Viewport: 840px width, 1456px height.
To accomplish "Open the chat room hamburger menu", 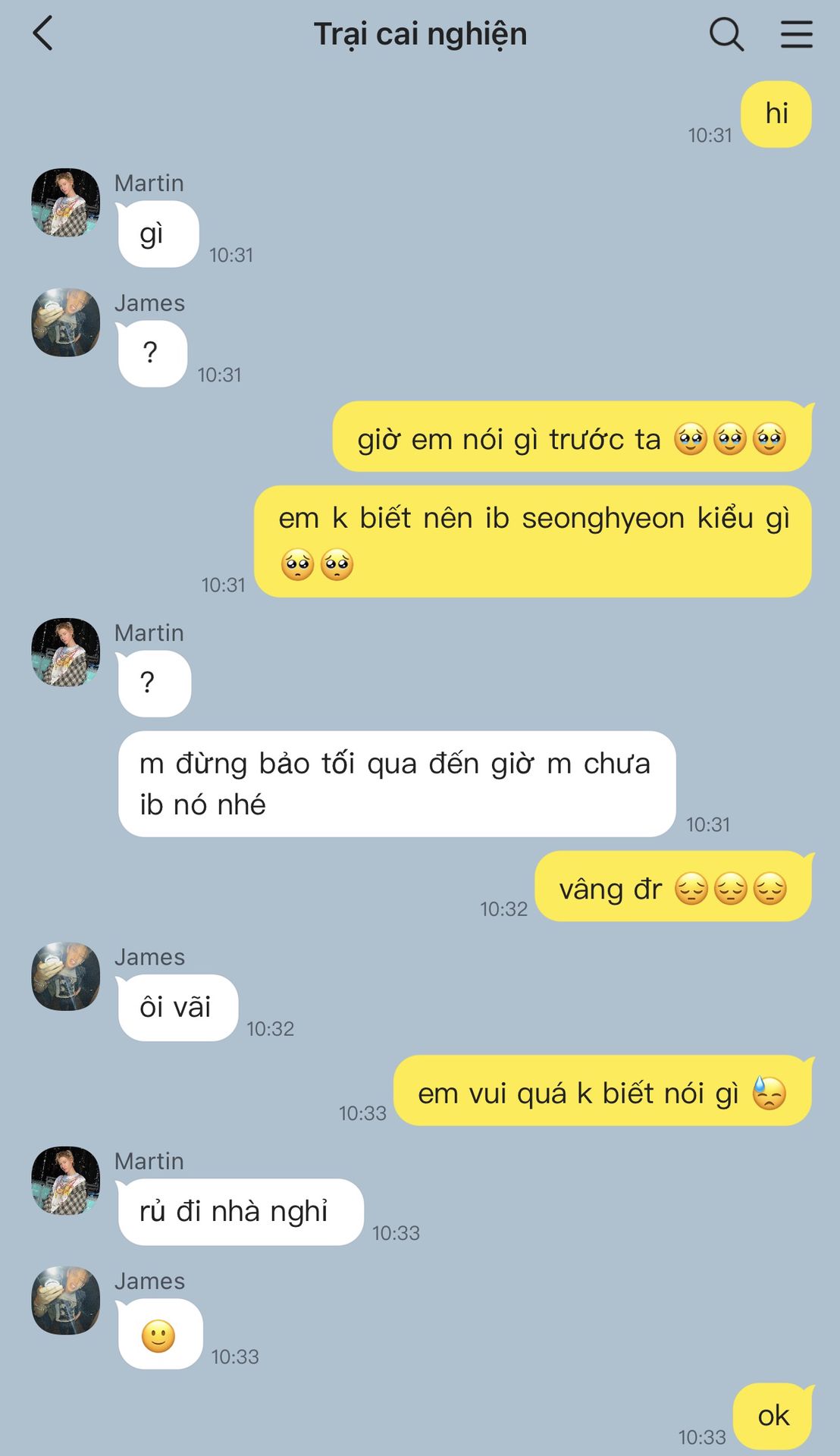I will click(x=796, y=34).
